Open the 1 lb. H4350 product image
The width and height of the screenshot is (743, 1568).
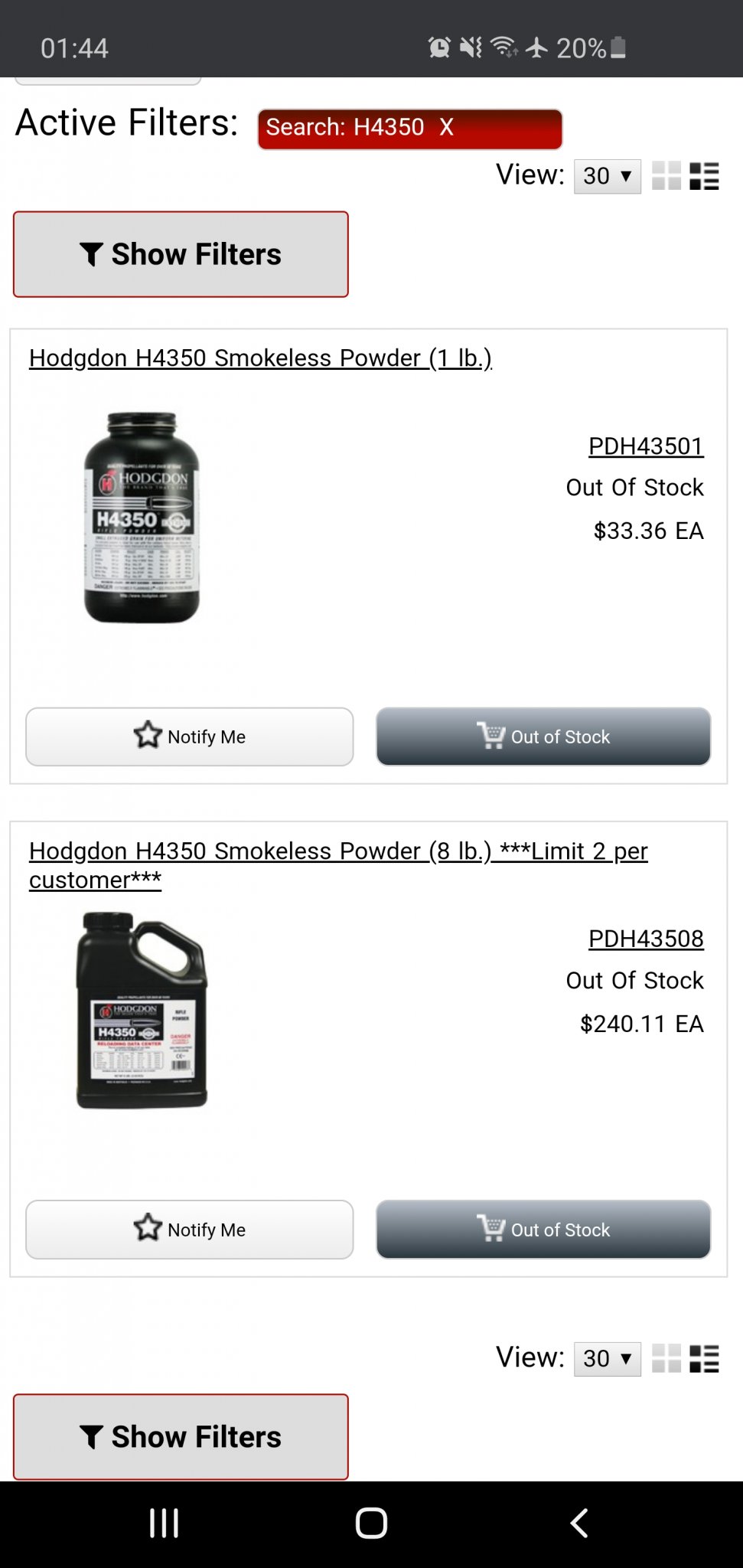142,518
